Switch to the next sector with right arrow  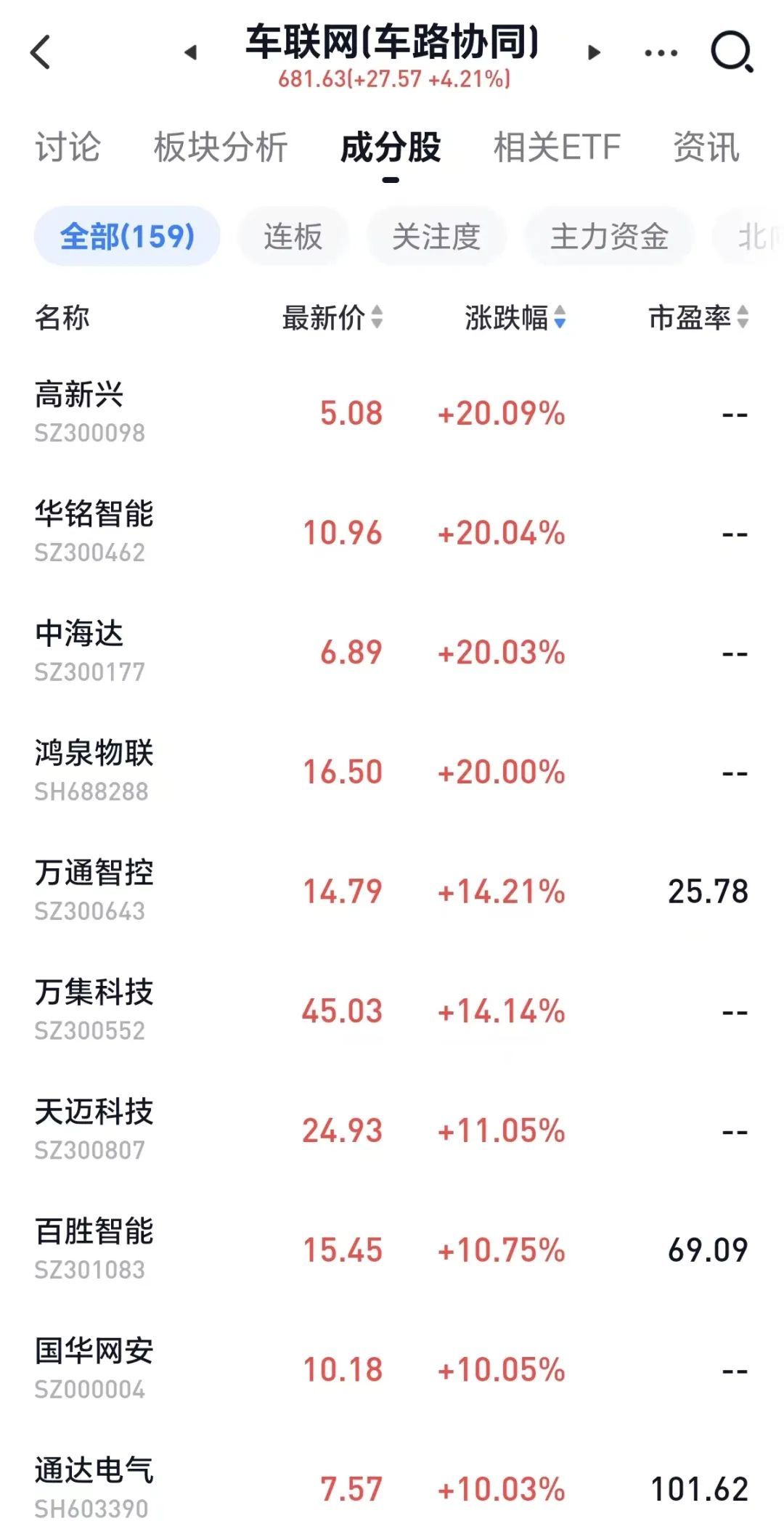coord(594,52)
